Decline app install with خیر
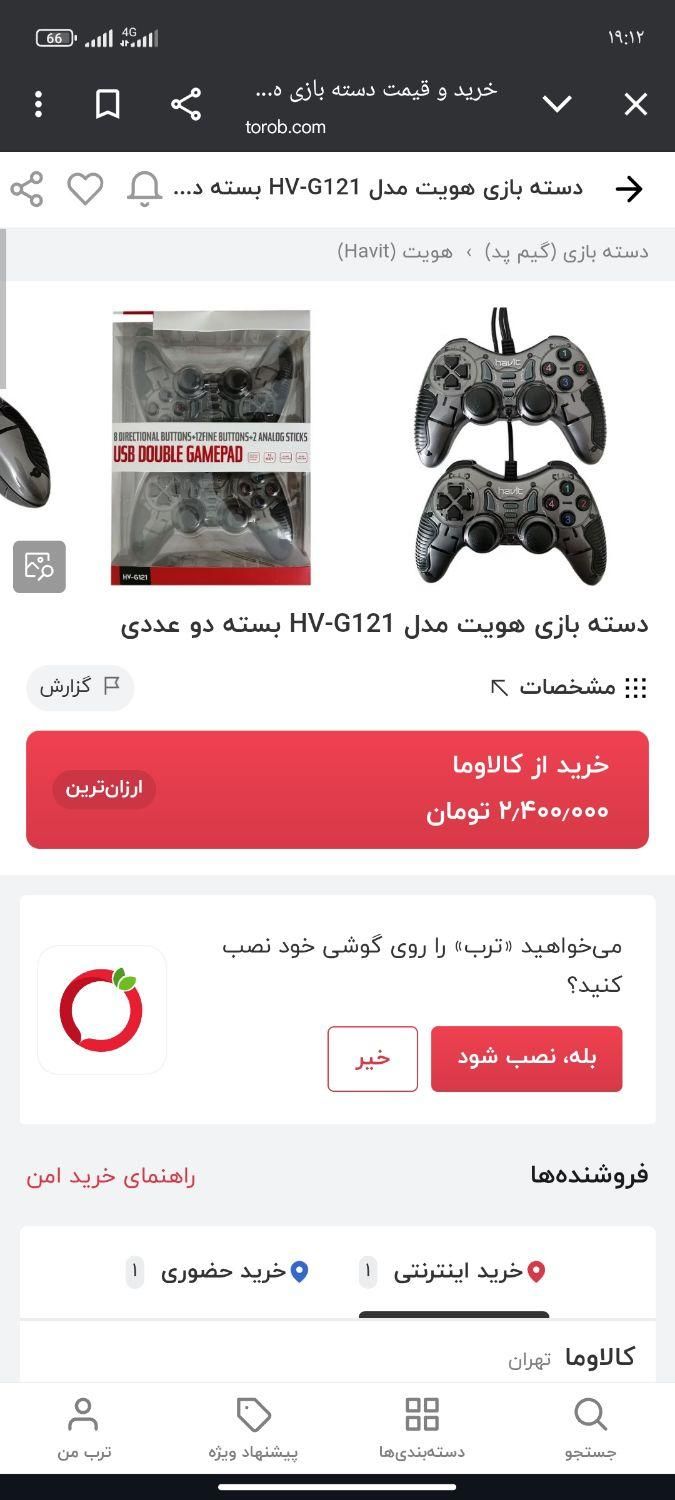The width and height of the screenshot is (675, 1500). pyautogui.click(x=372, y=1058)
